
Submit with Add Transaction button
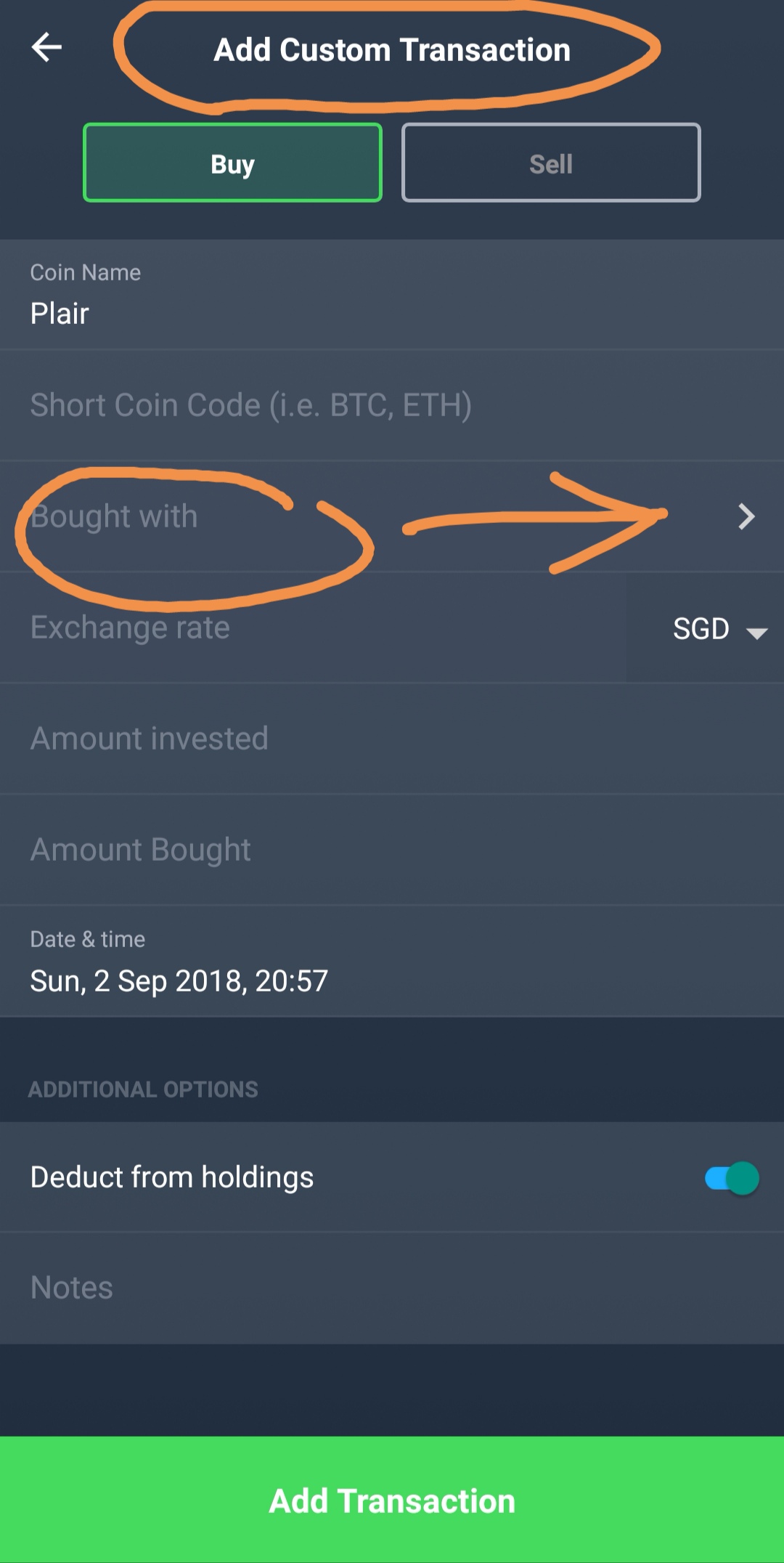click(x=392, y=1500)
